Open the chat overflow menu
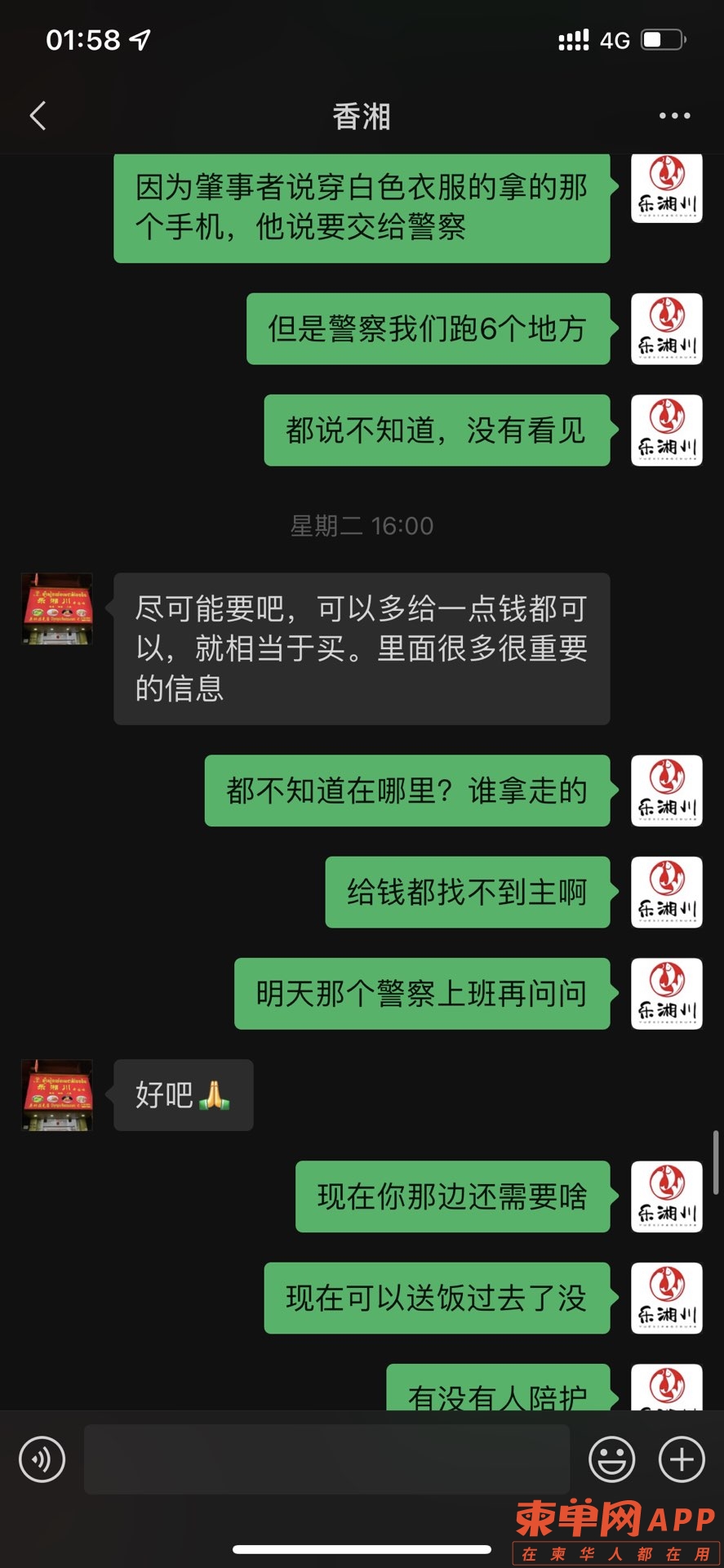 coord(674,116)
